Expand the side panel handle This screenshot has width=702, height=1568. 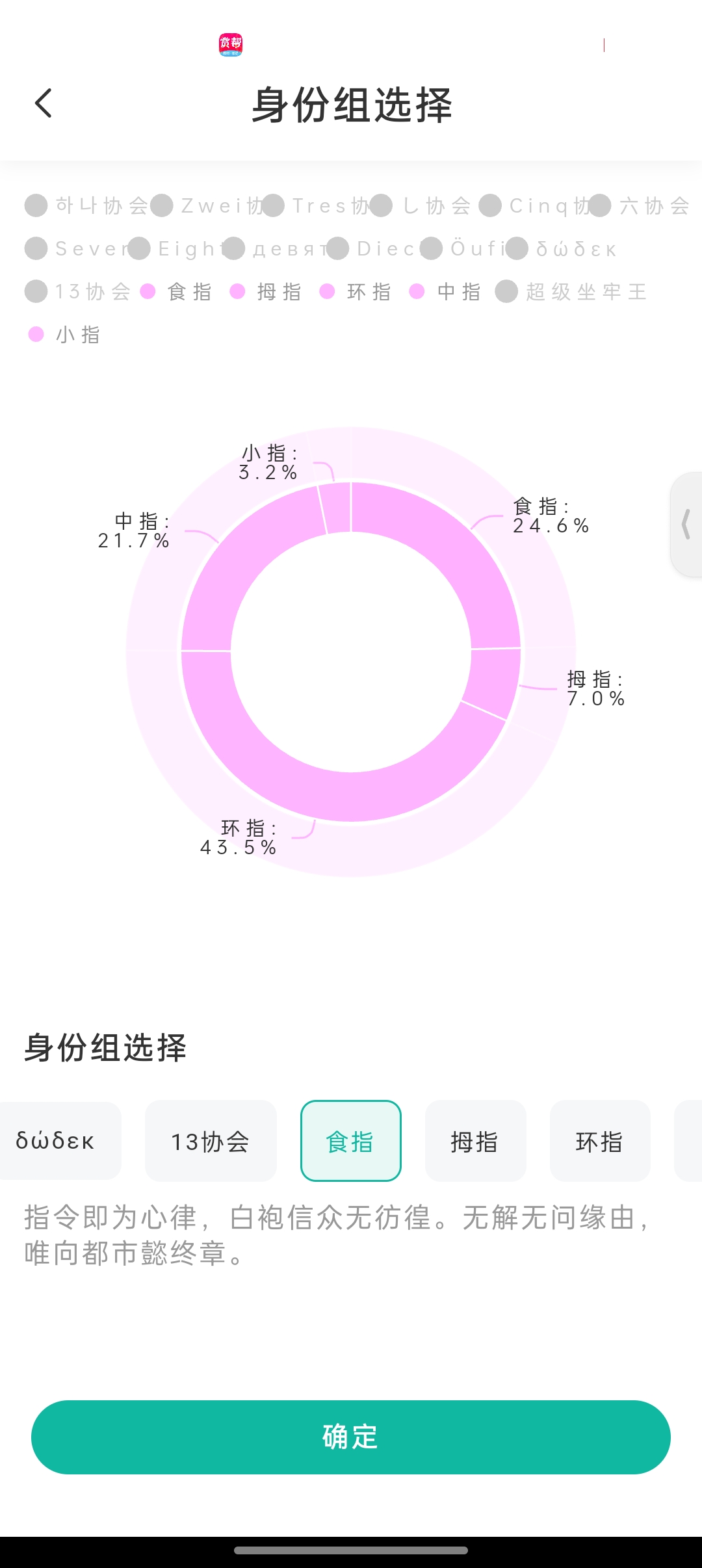click(686, 525)
